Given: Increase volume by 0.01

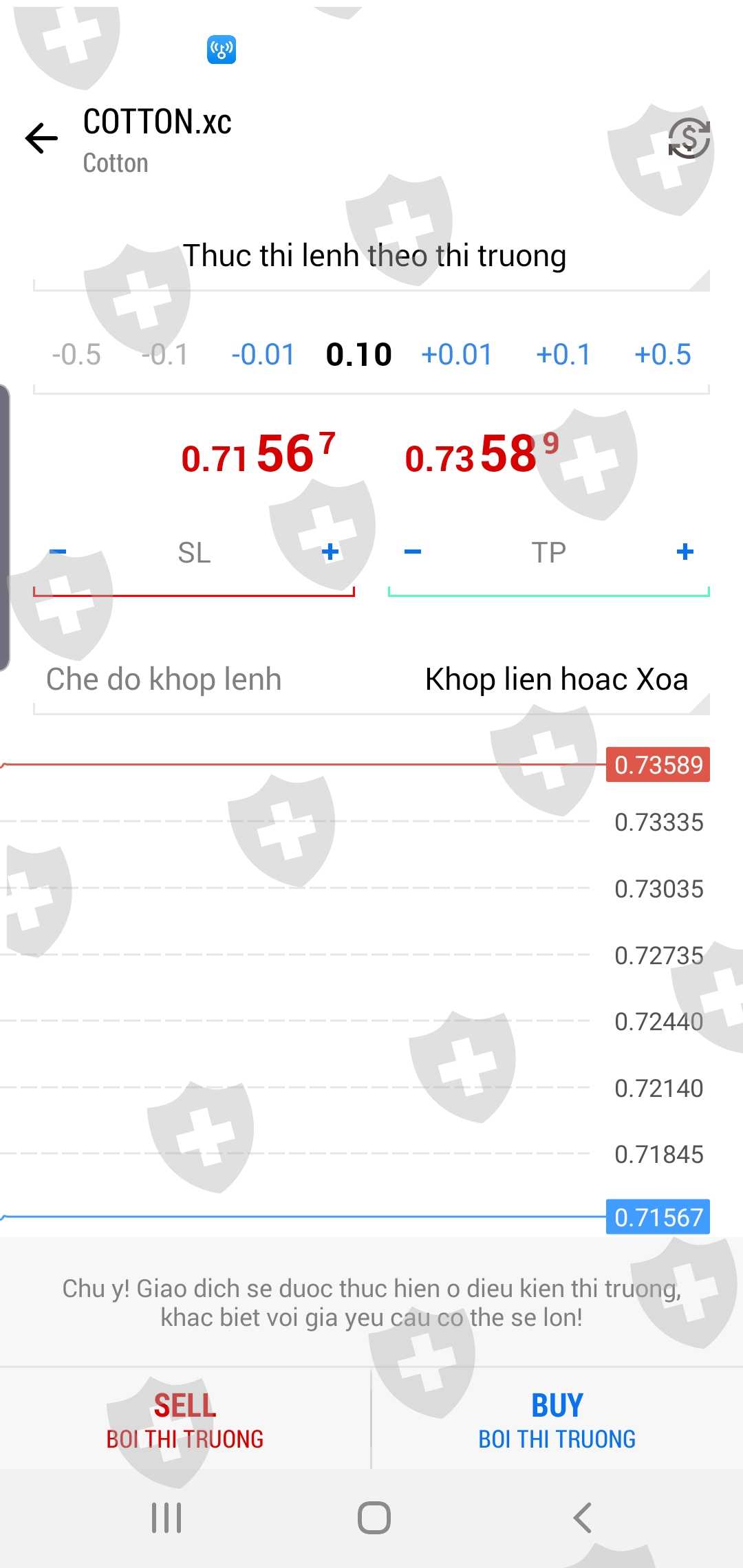Looking at the screenshot, I should coord(457,355).
